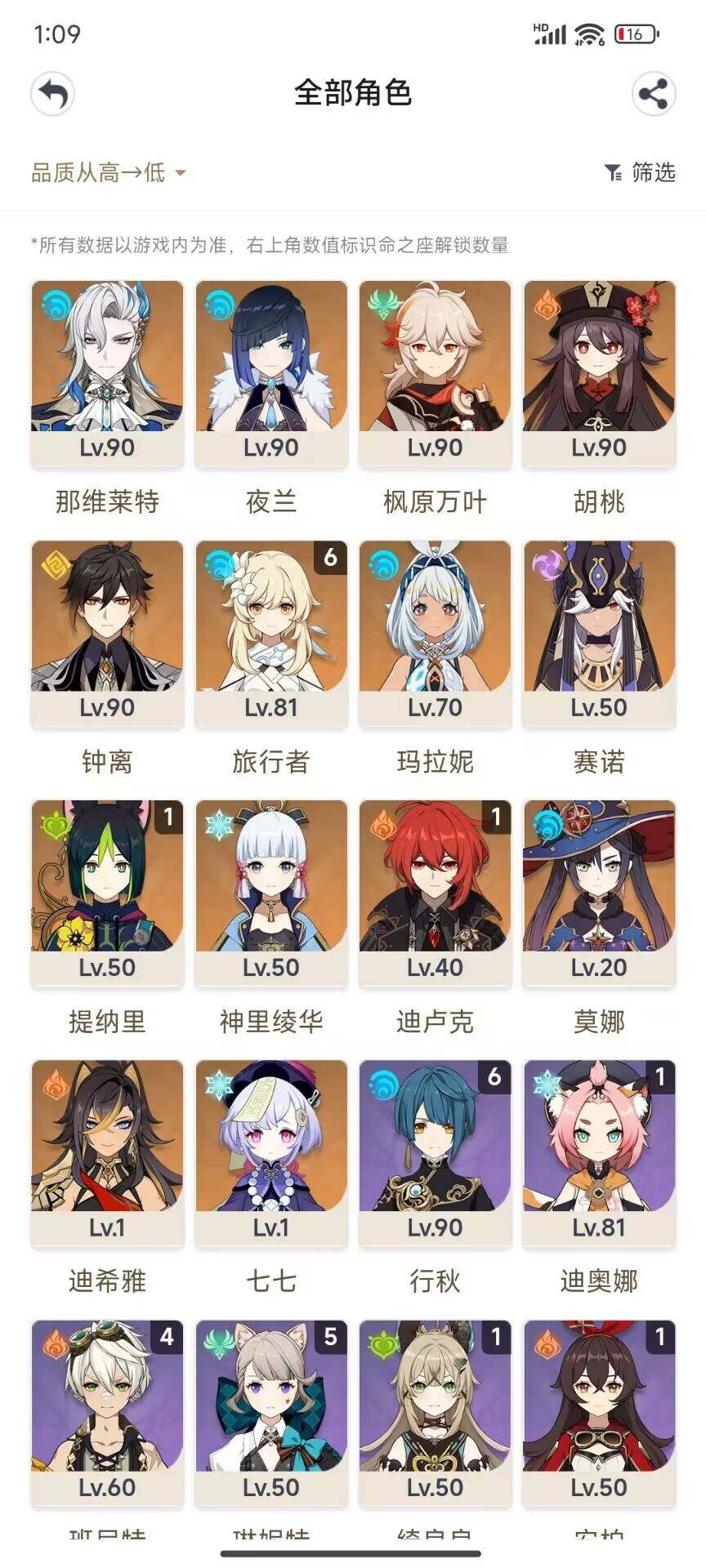Open 莫娜 character card

tap(599, 893)
